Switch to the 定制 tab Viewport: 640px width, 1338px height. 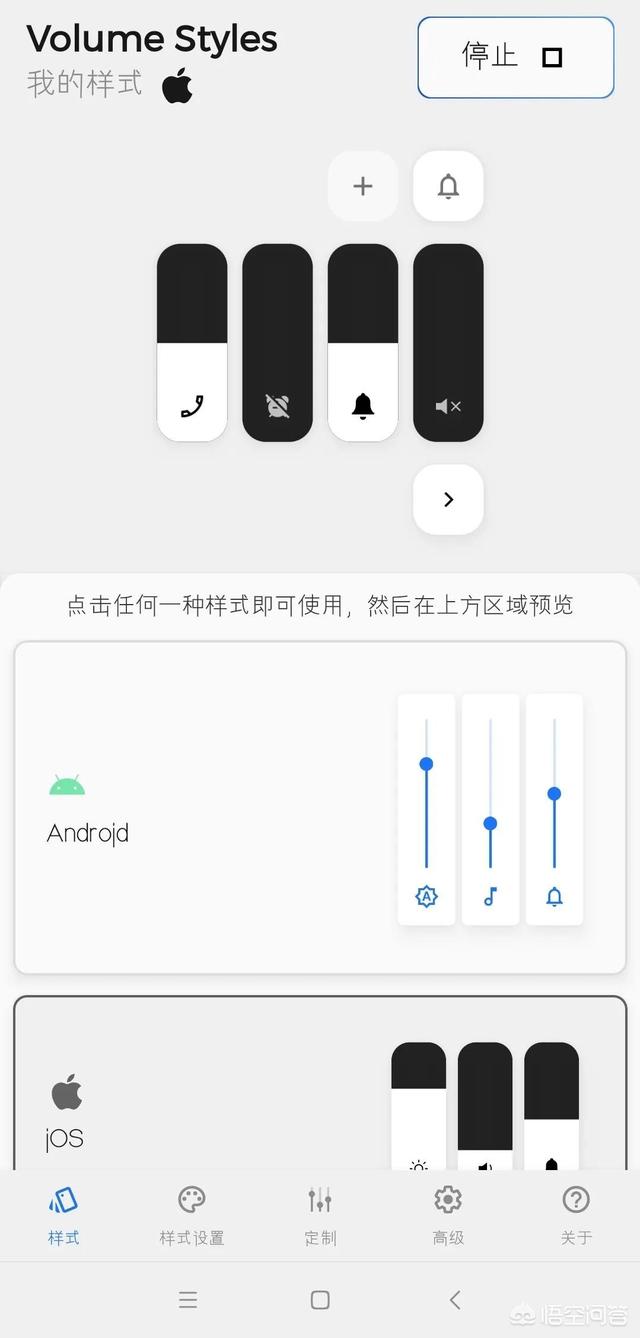320,1215
